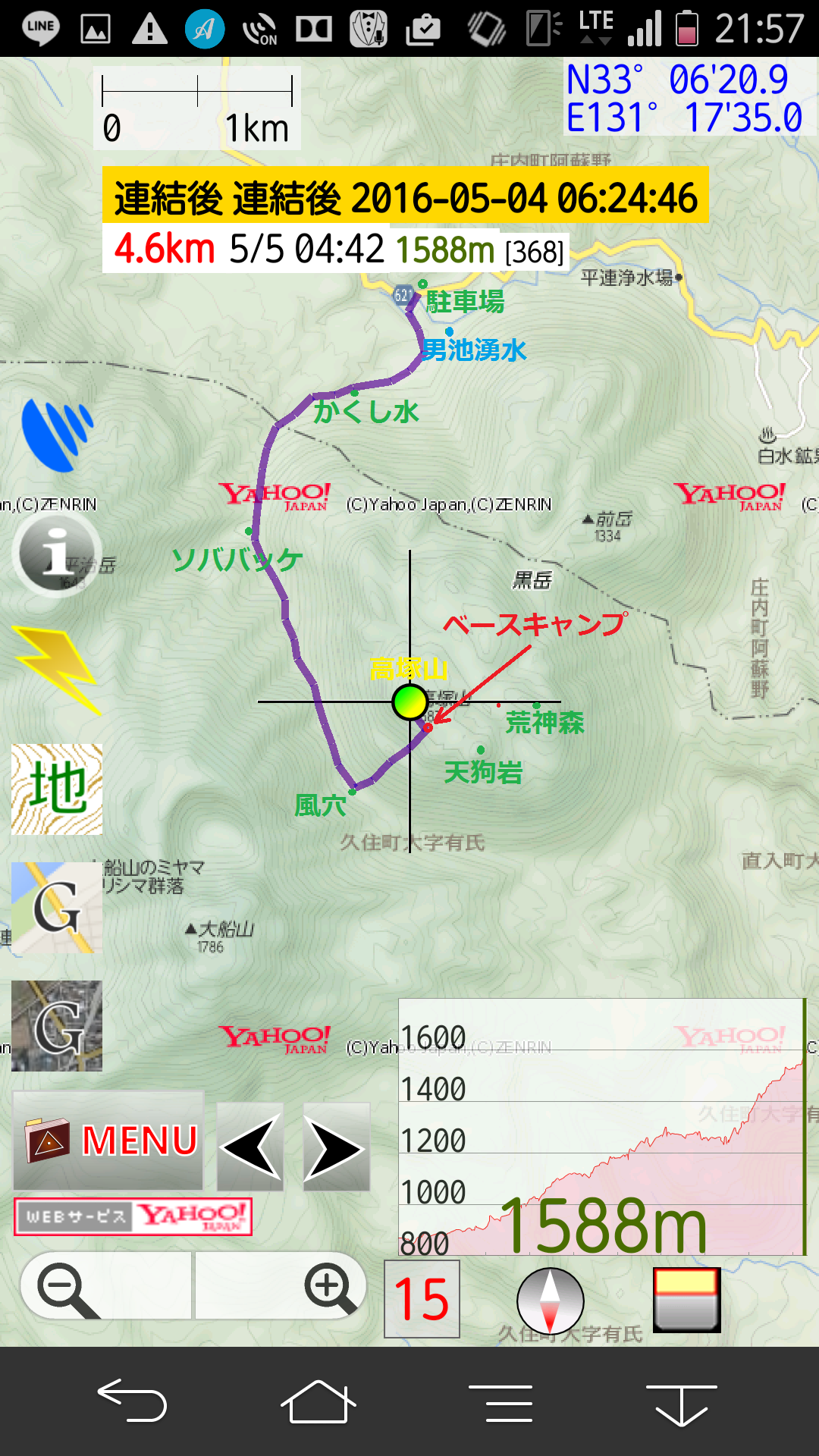The width and height of the screenshot is (819, 1456).
Task: Open the Yahoo Japan web service banner
Action: point(133,1216)
